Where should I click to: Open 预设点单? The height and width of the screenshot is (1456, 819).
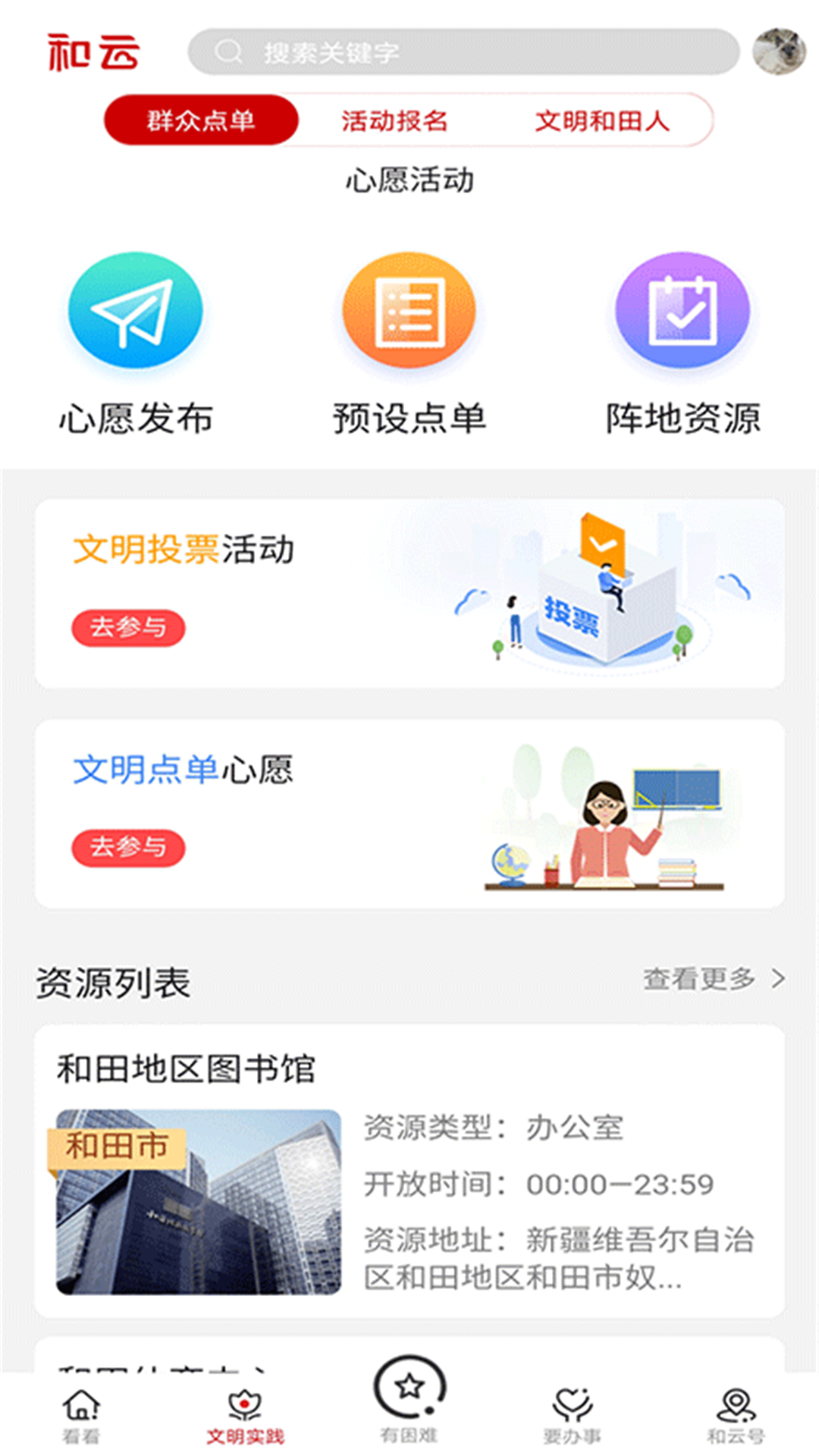click(x=409, y=343)
